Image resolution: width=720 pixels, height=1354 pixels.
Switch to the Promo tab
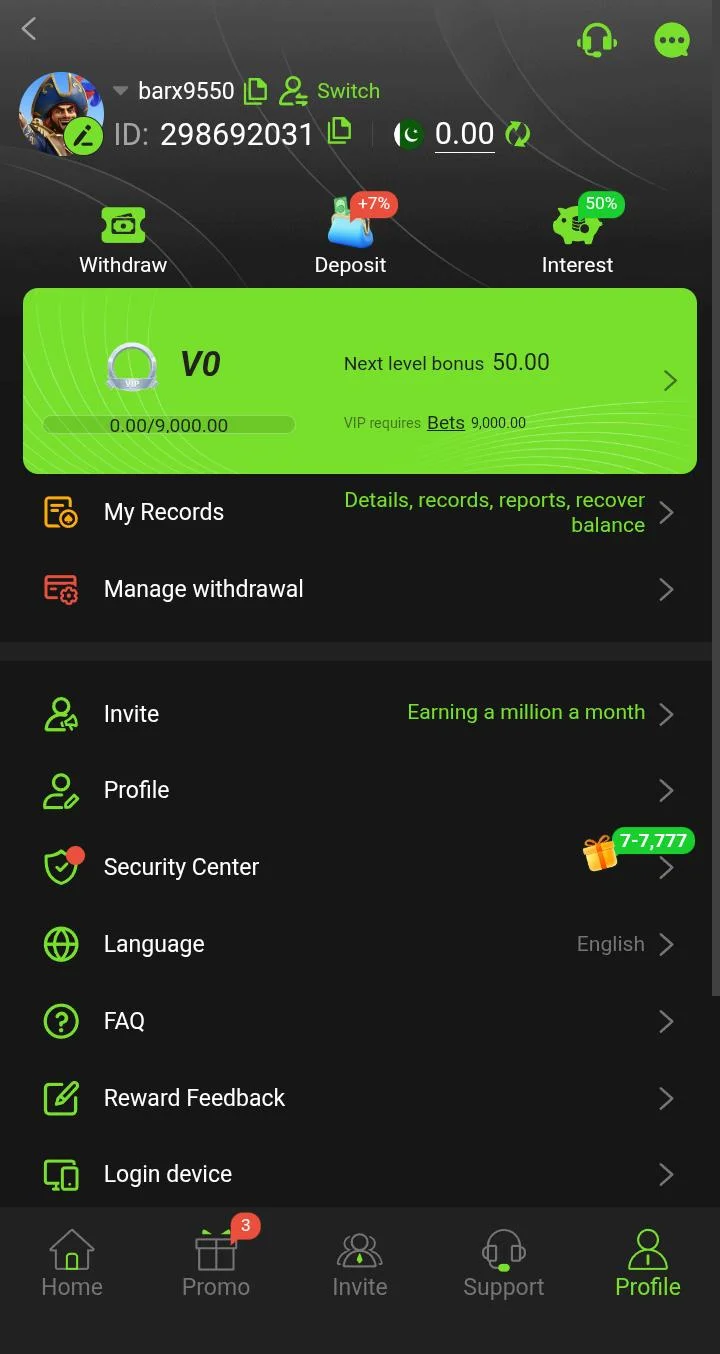[216, 1262]
